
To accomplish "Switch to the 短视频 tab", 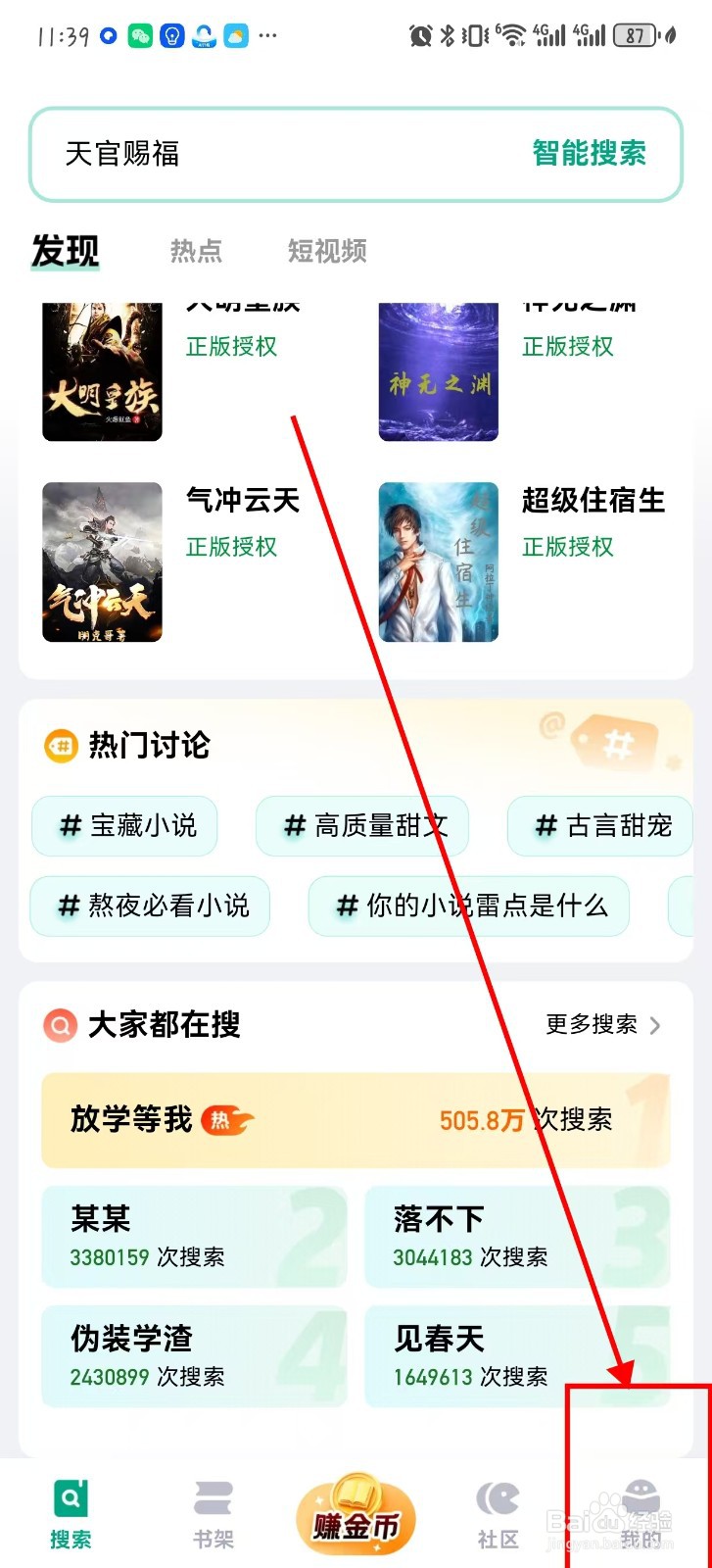I will pyautogui.click(x=325, y=252).
